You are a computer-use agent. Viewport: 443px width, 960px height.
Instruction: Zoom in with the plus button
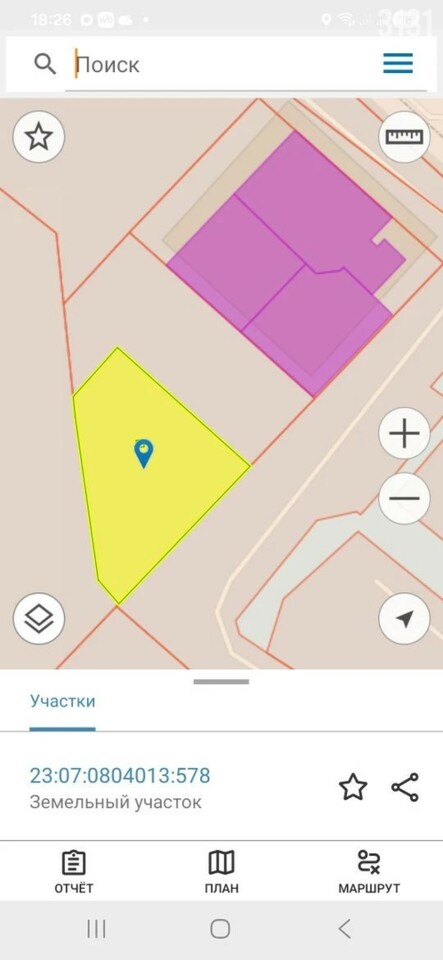click(404, 434)
